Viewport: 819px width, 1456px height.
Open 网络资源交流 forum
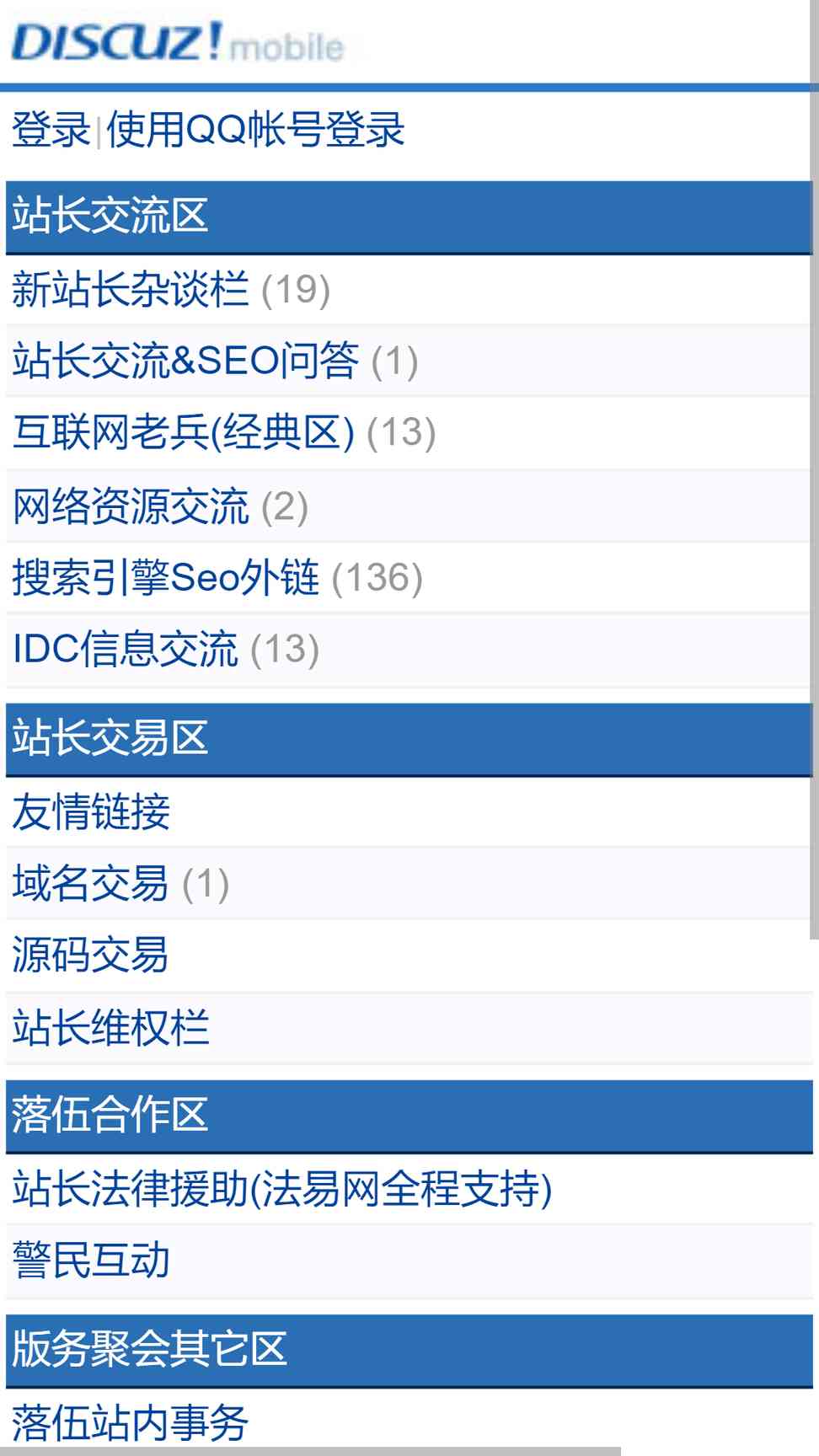pos(130,506)
